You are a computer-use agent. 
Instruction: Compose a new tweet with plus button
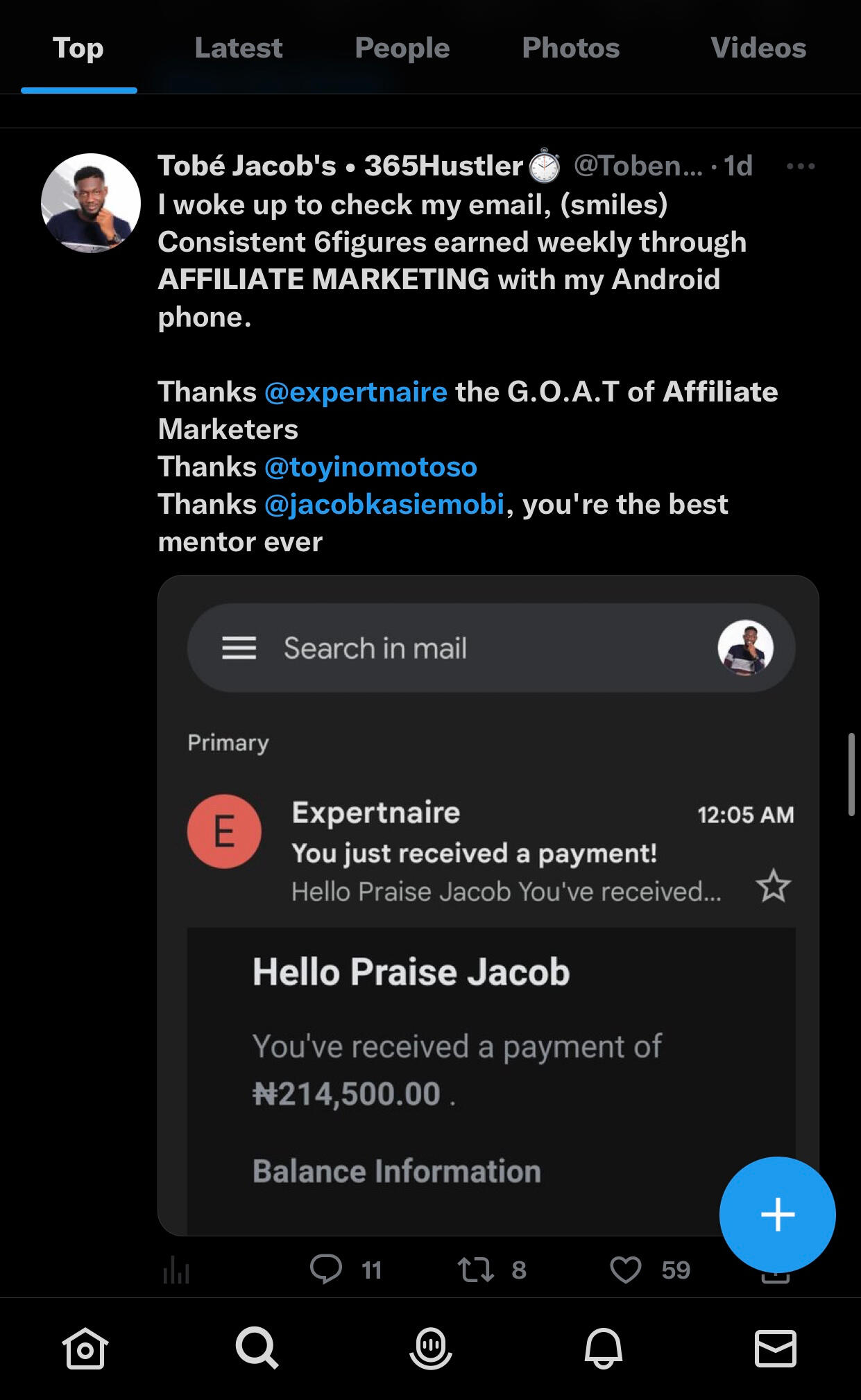(777, 1214)
